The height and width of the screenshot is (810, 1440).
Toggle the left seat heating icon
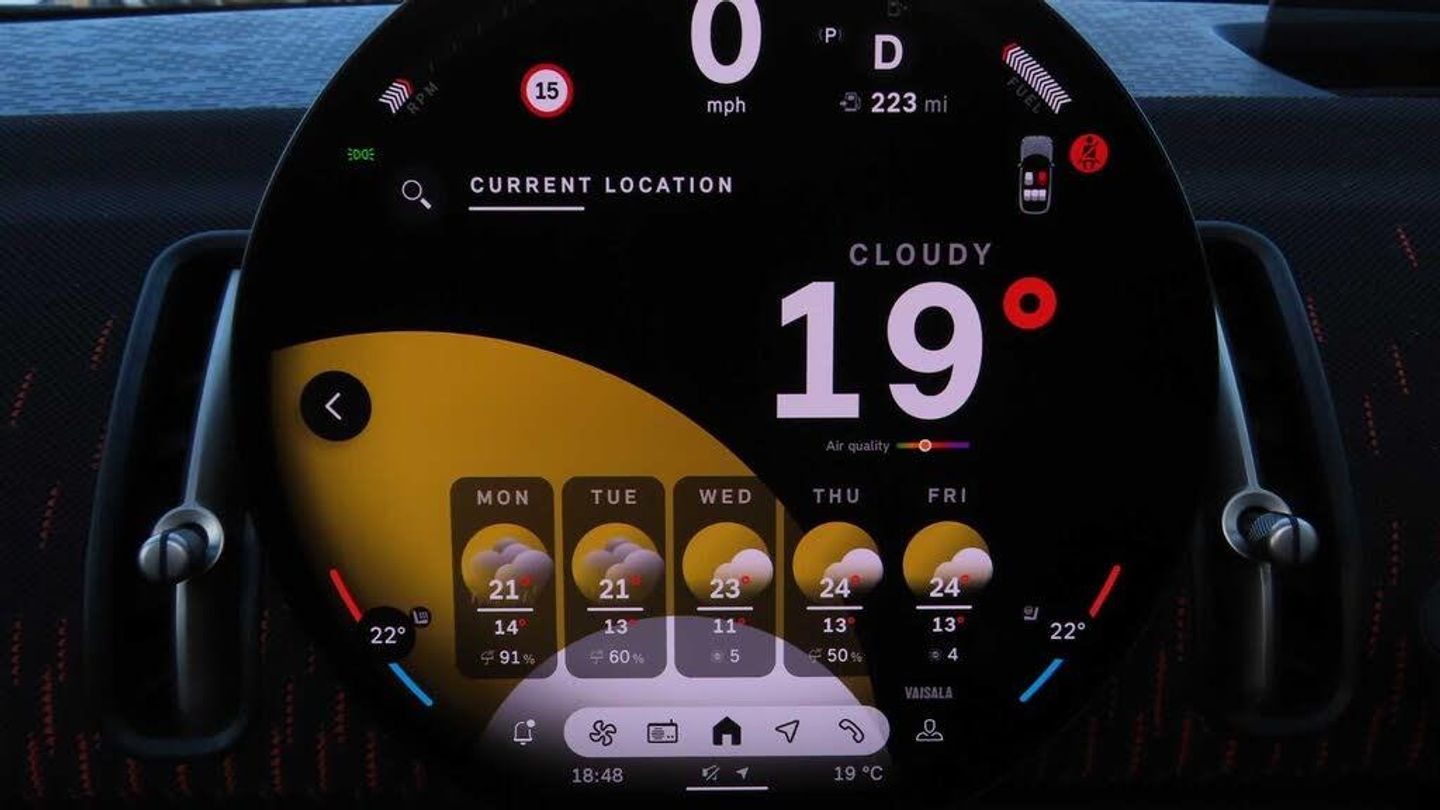422,616
